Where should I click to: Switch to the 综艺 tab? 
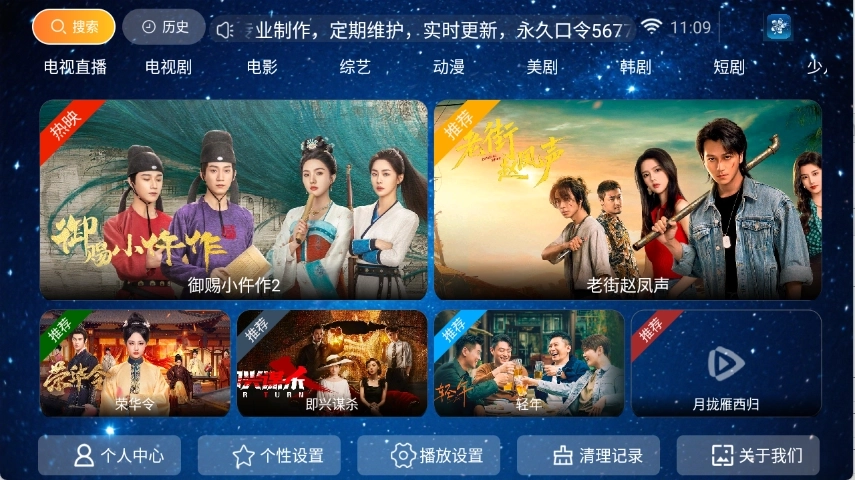pyautogui.click(x=355, y=68)
